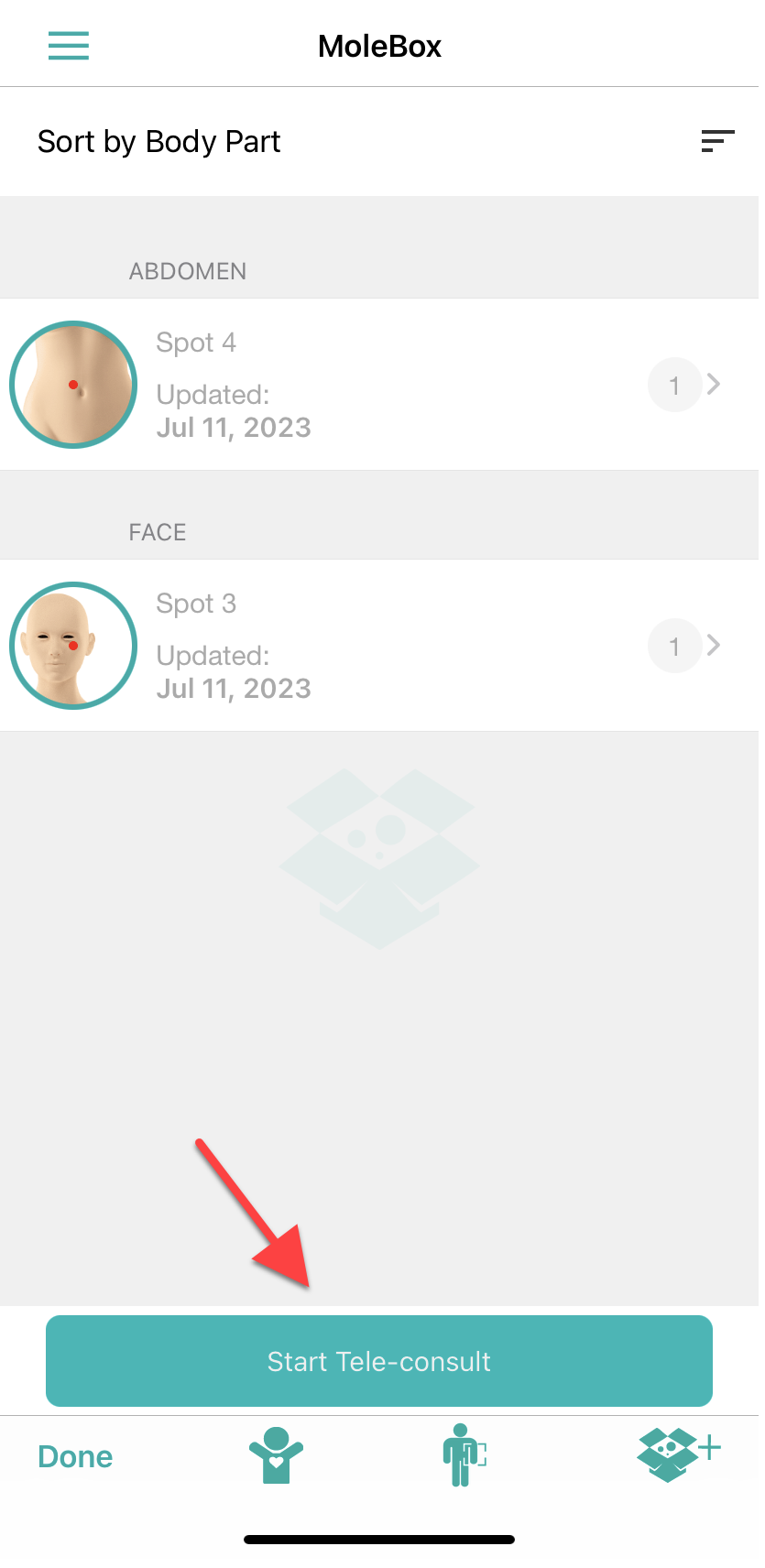Open the hamburger menu
765x1568 pixels.
[69, 45]
